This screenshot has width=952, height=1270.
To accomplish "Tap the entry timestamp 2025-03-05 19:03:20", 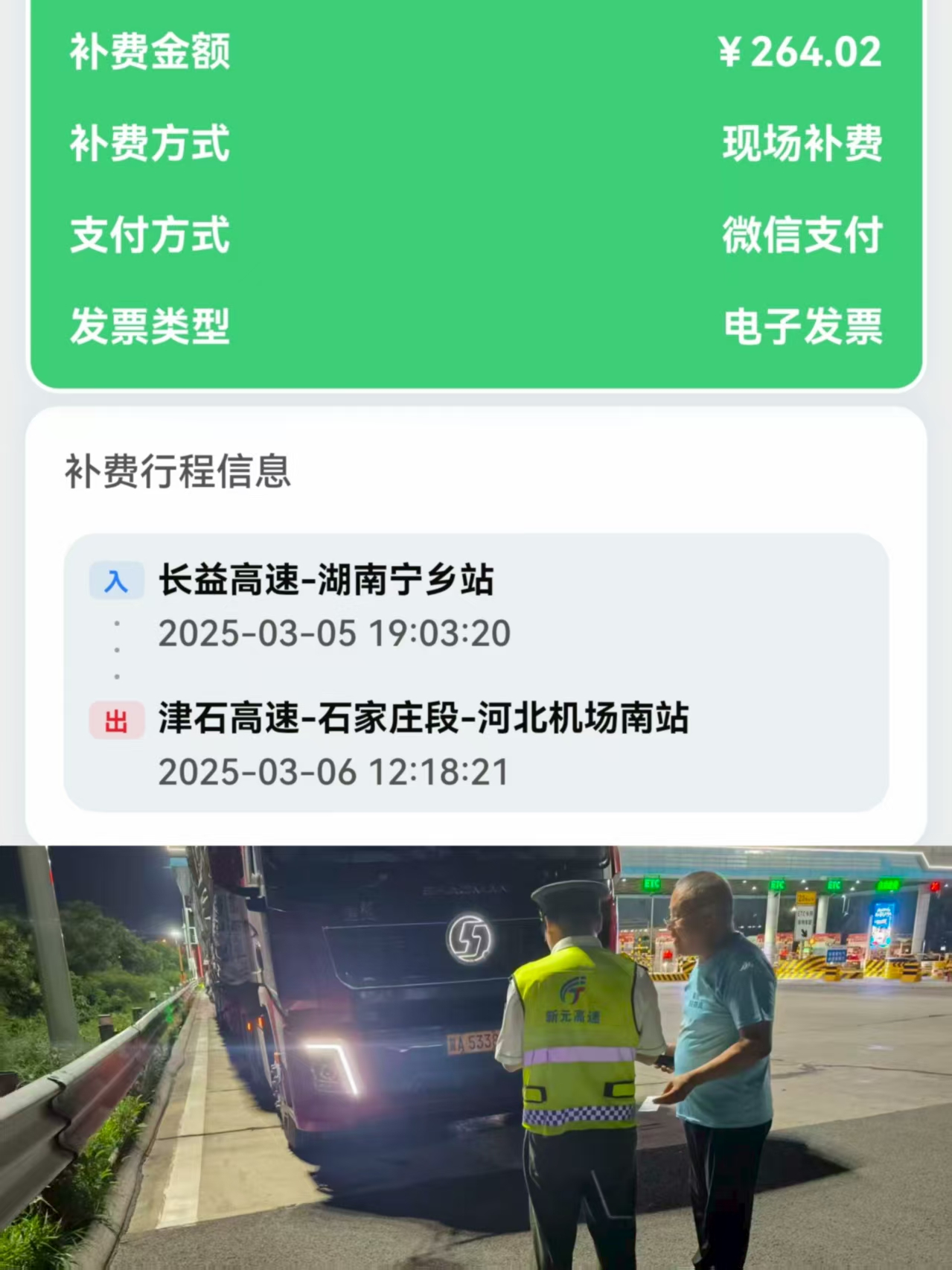I will pyautogui.click(x=335, y=634).
